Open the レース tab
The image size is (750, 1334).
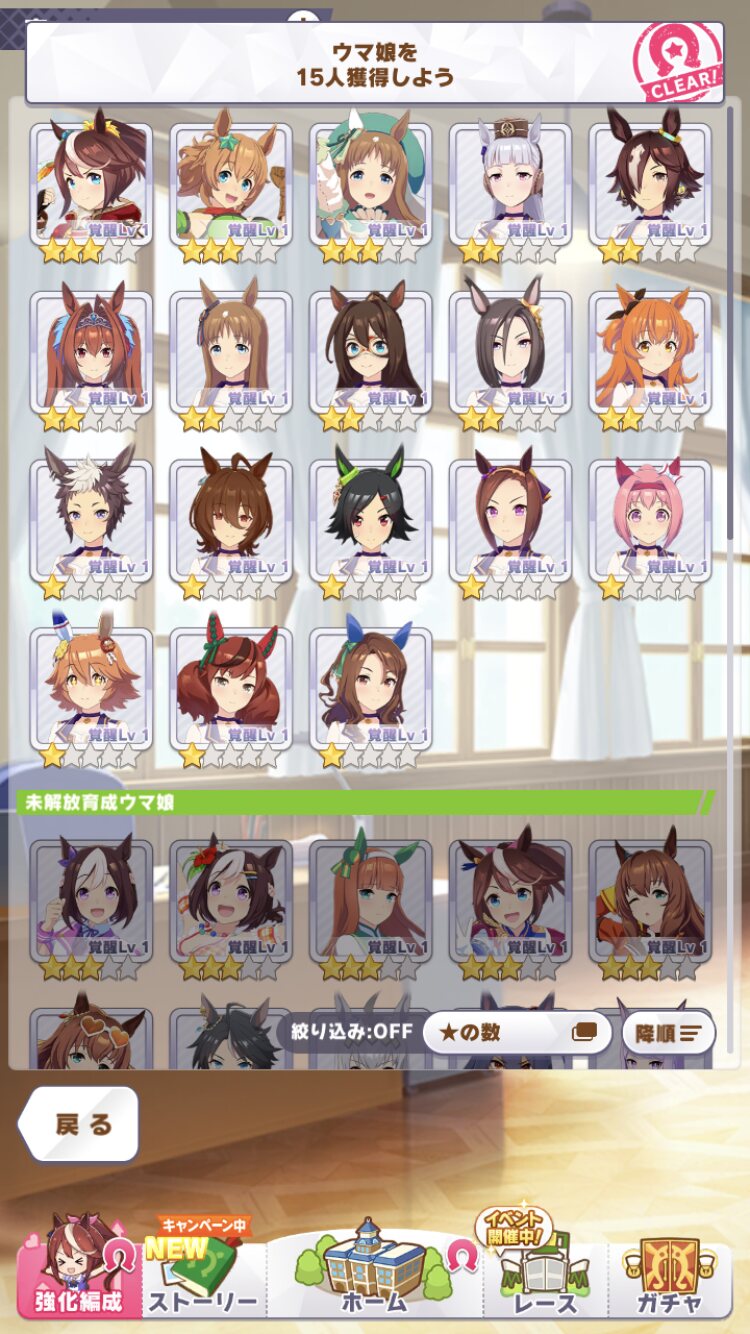(546, 1275)
